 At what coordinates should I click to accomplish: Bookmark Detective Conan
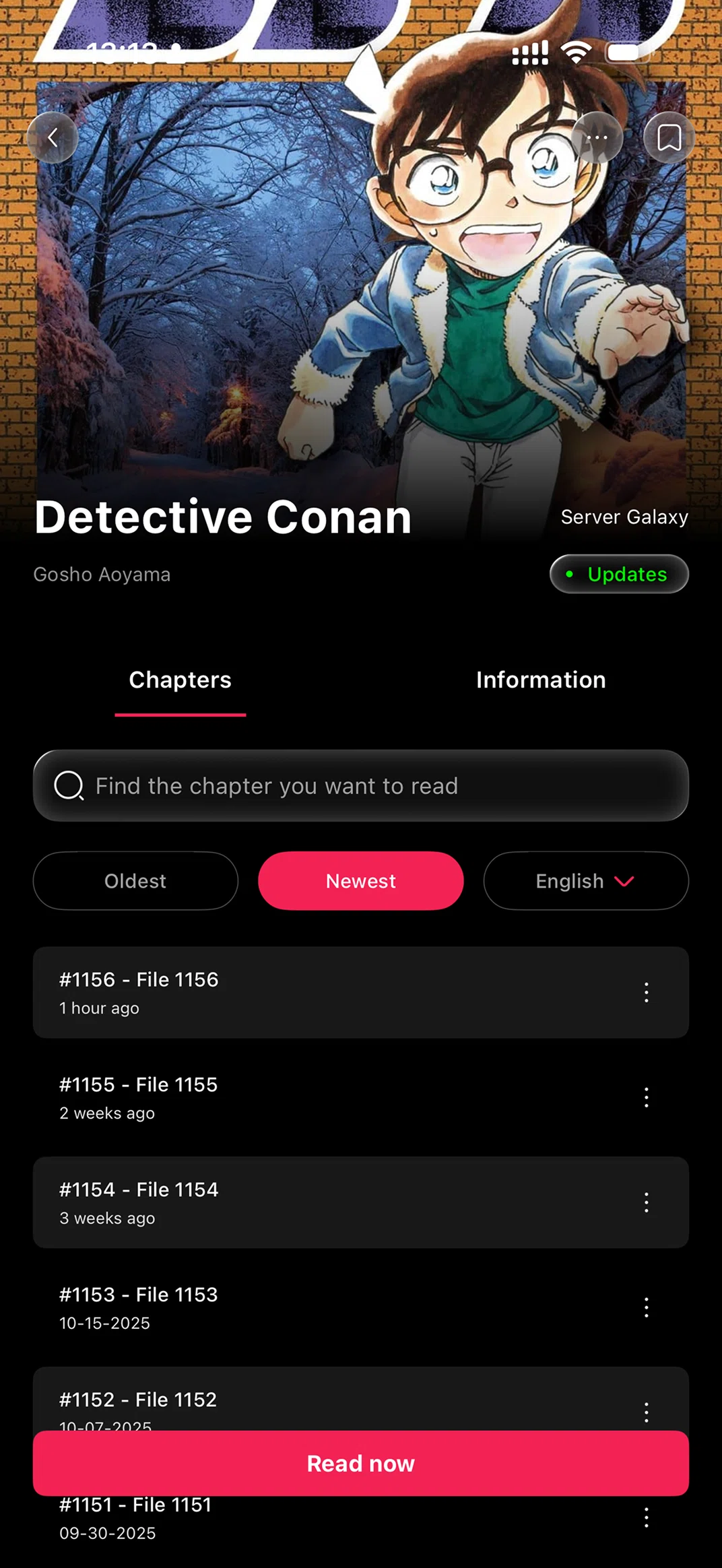click(x=668, y=138)
